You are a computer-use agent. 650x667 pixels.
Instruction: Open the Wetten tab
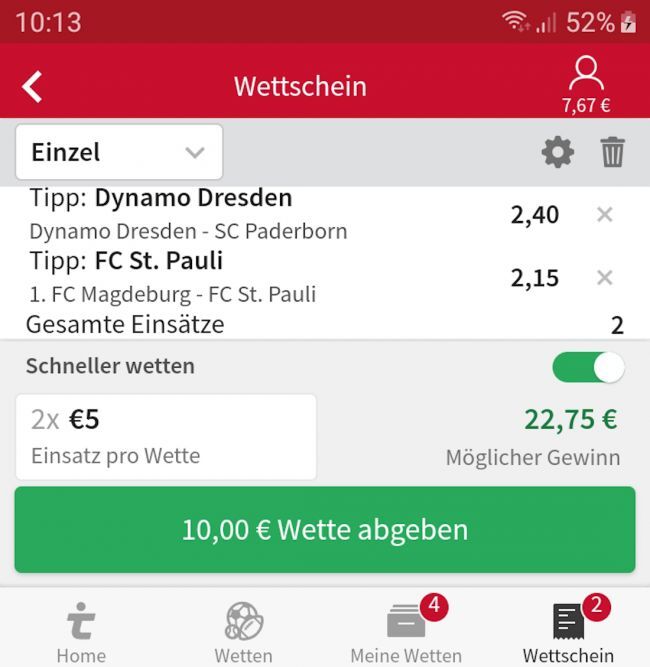243,633
